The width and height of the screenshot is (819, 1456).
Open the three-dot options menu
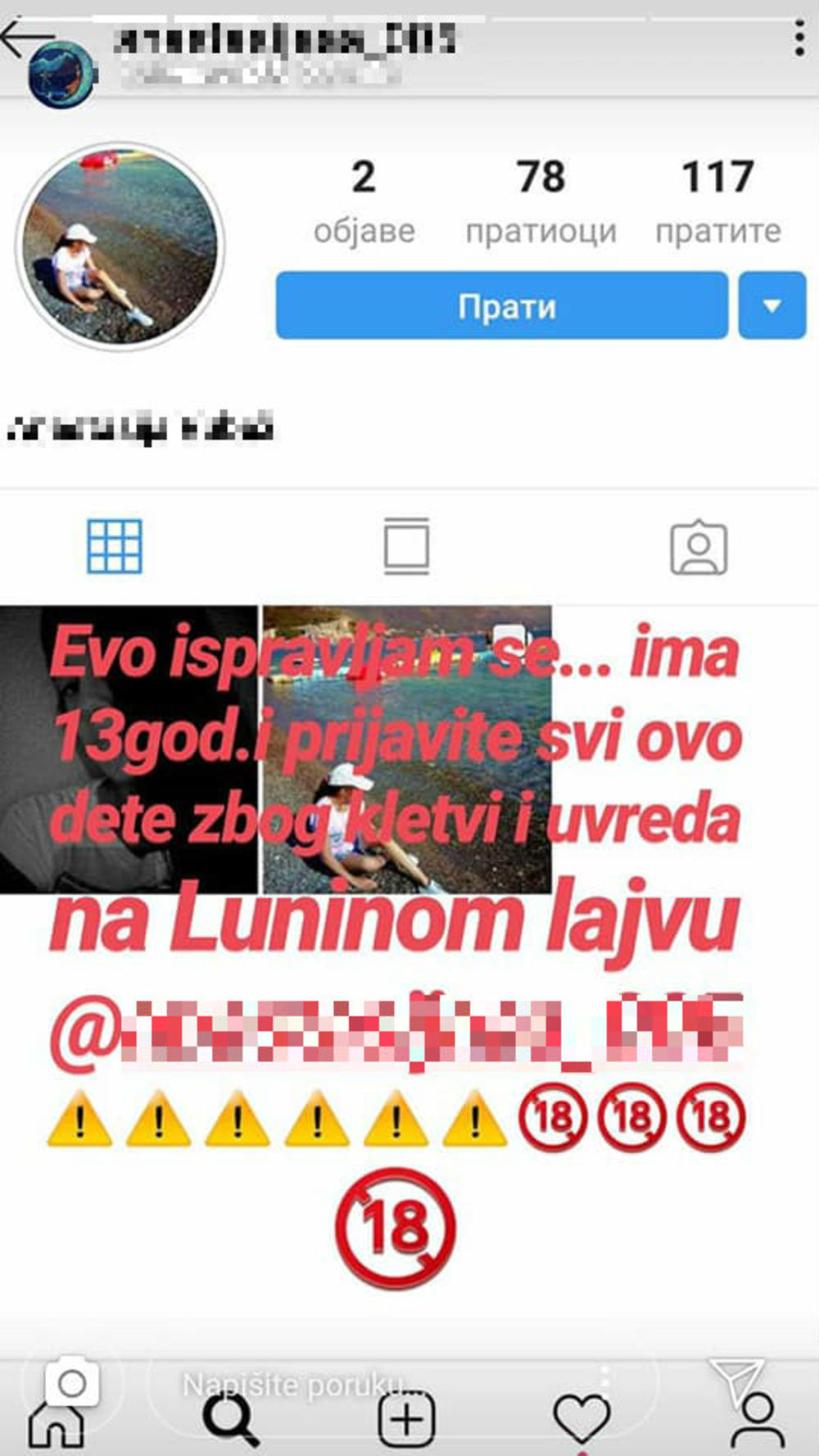pyautogui.click(x=799, y=37)
